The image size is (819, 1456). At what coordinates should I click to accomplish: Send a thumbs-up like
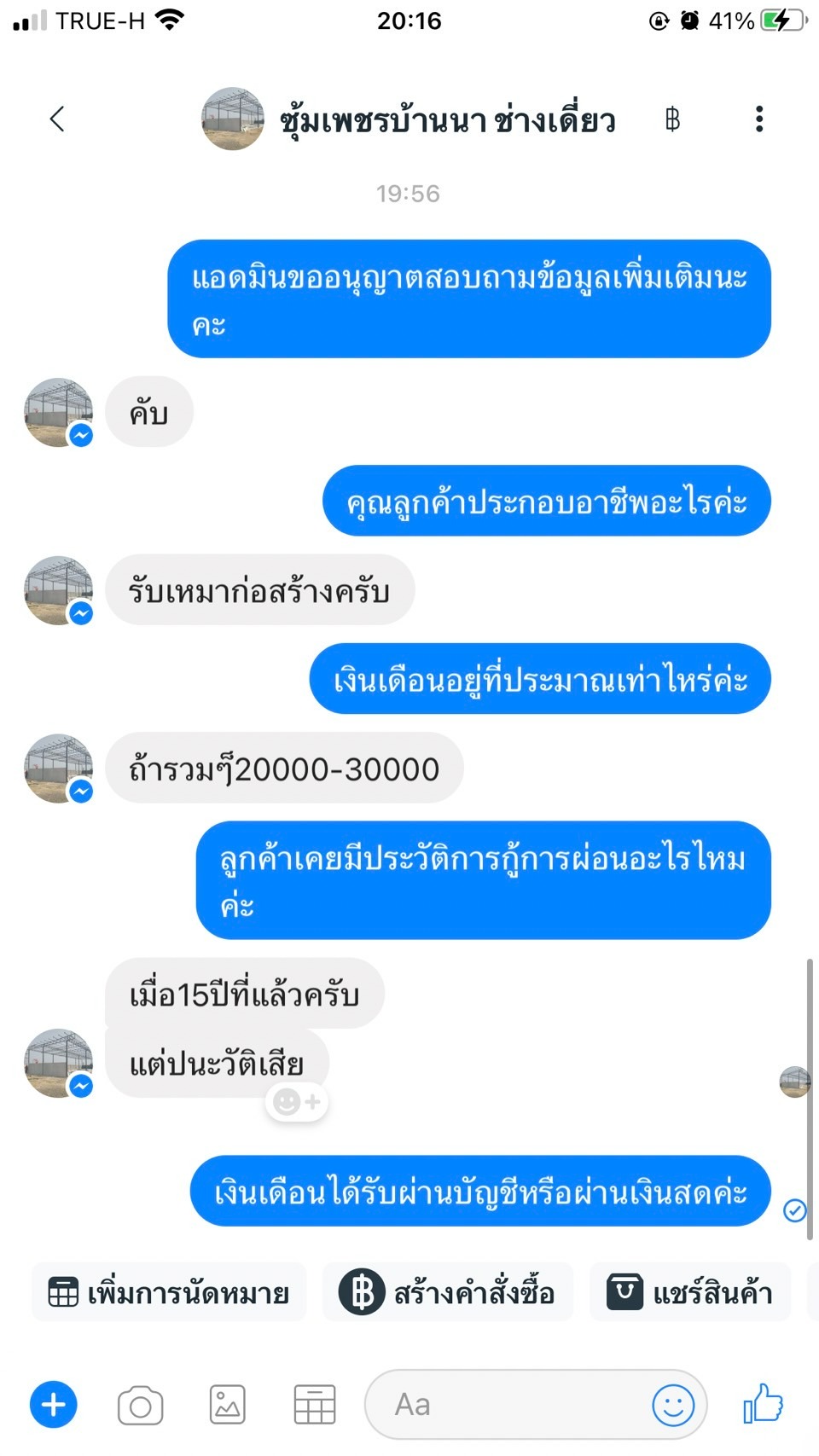763,1403
